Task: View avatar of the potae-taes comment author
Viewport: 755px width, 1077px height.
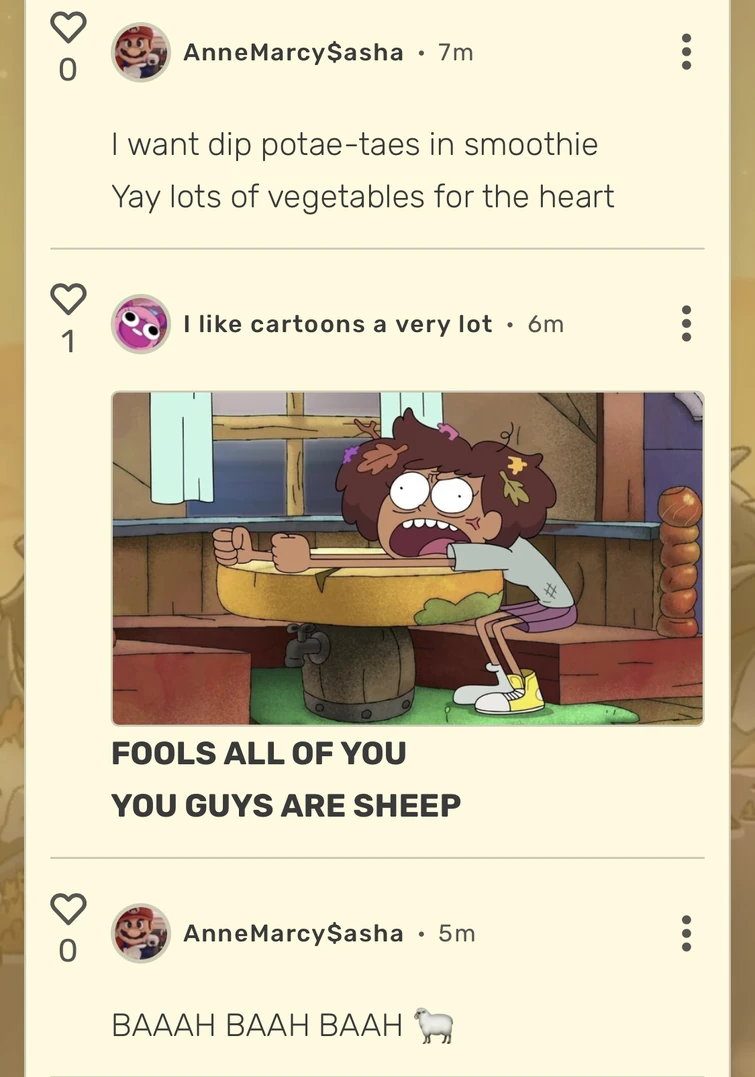Action: [141, 52]
